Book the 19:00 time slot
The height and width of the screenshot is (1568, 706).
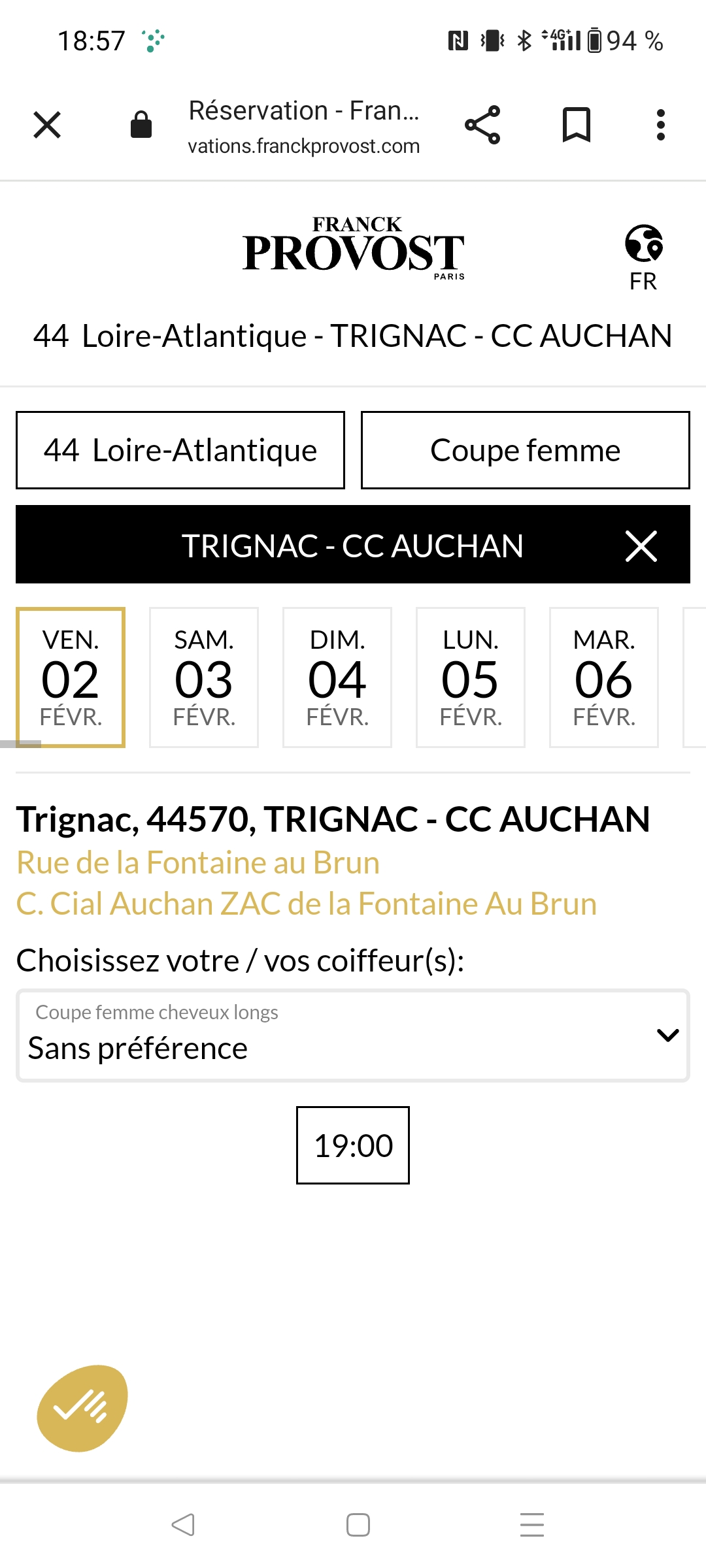[x=353, y=1145]
